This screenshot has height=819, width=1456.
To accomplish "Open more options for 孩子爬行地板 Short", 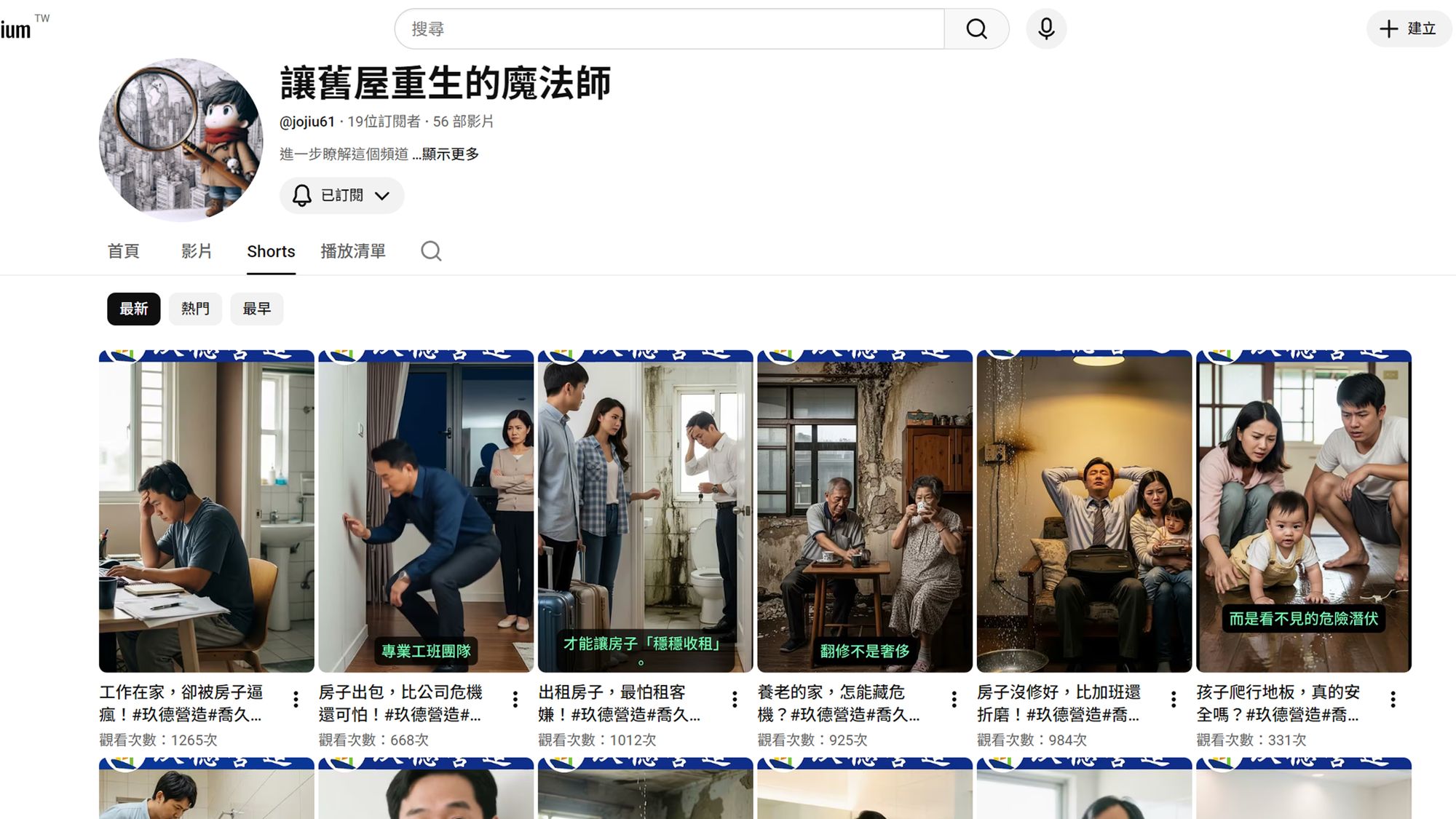I will [1393, 700].
